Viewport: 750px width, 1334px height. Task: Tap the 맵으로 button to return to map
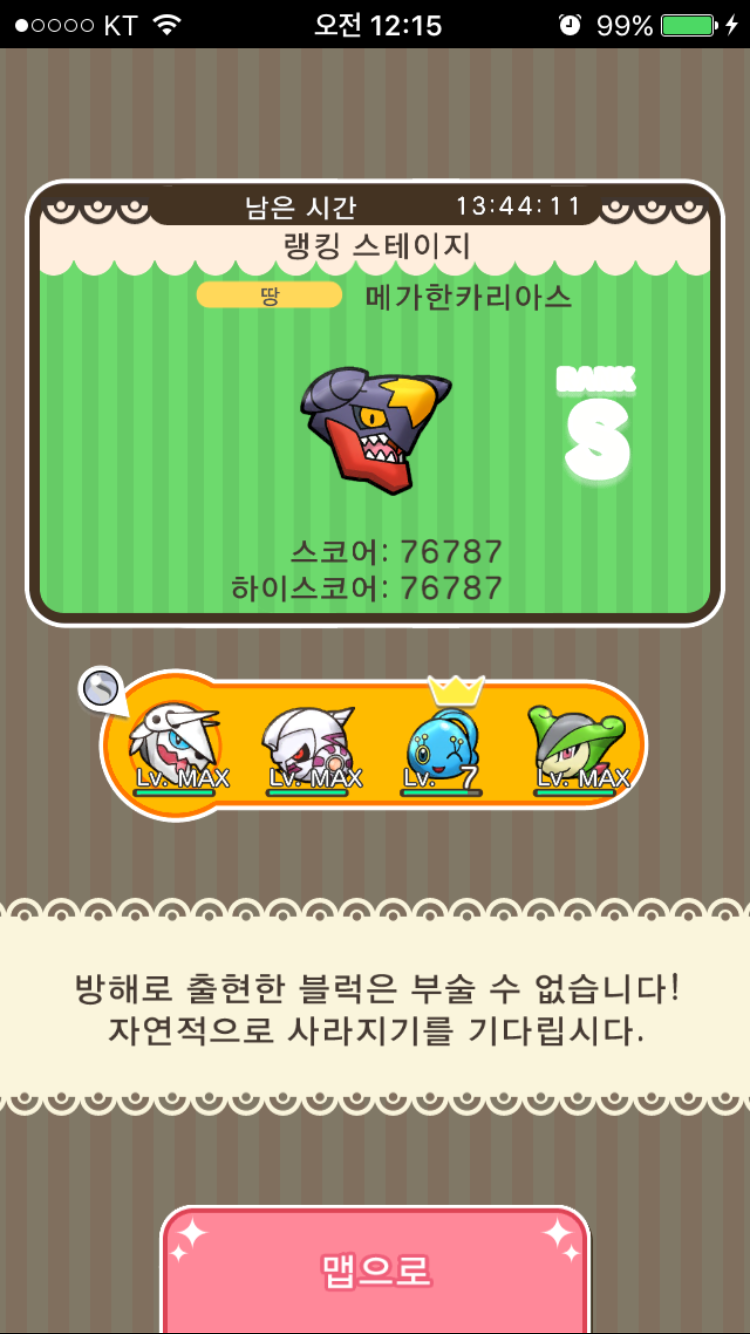tap(375, 1270)
